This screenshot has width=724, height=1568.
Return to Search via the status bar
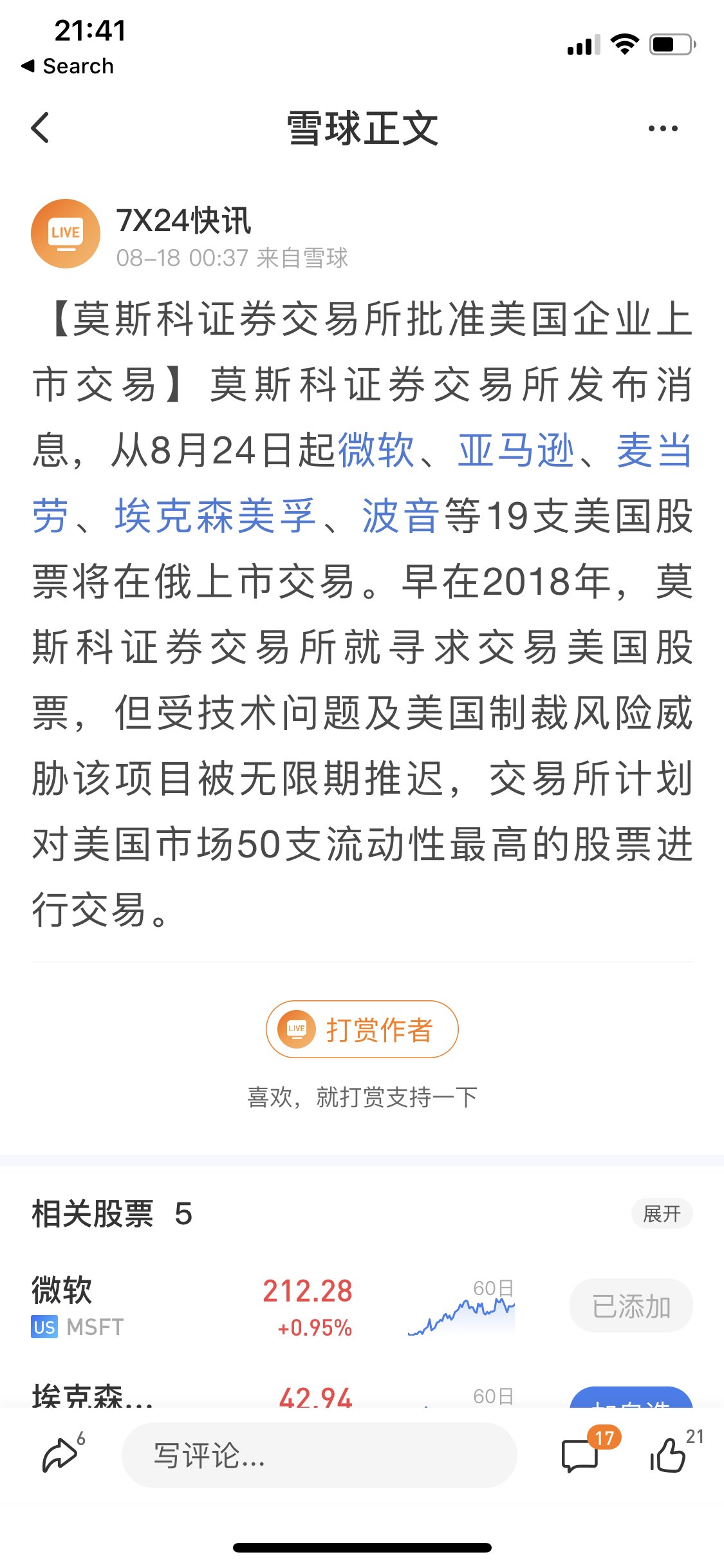coord(68,66)
